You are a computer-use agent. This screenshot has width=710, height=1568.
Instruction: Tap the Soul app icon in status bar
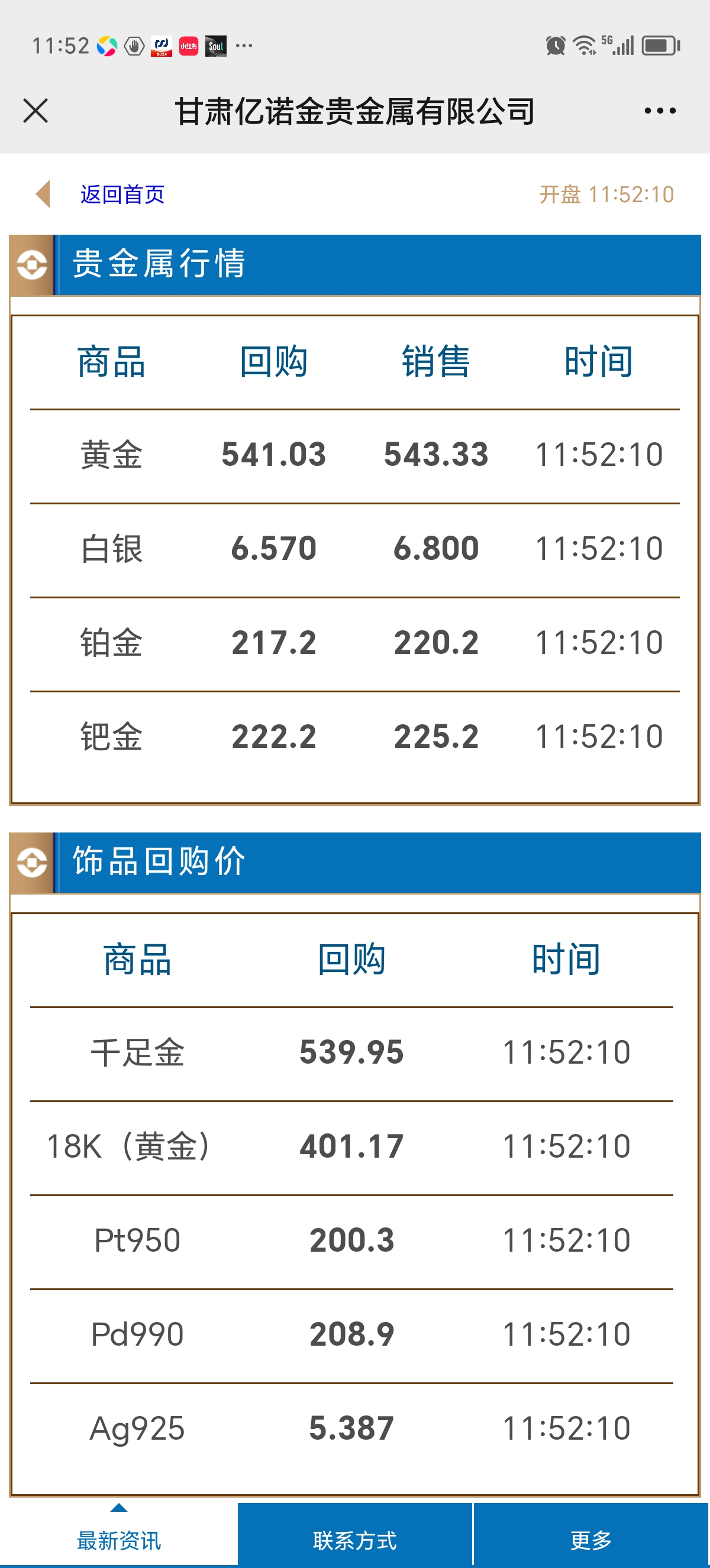coord(216,45)
